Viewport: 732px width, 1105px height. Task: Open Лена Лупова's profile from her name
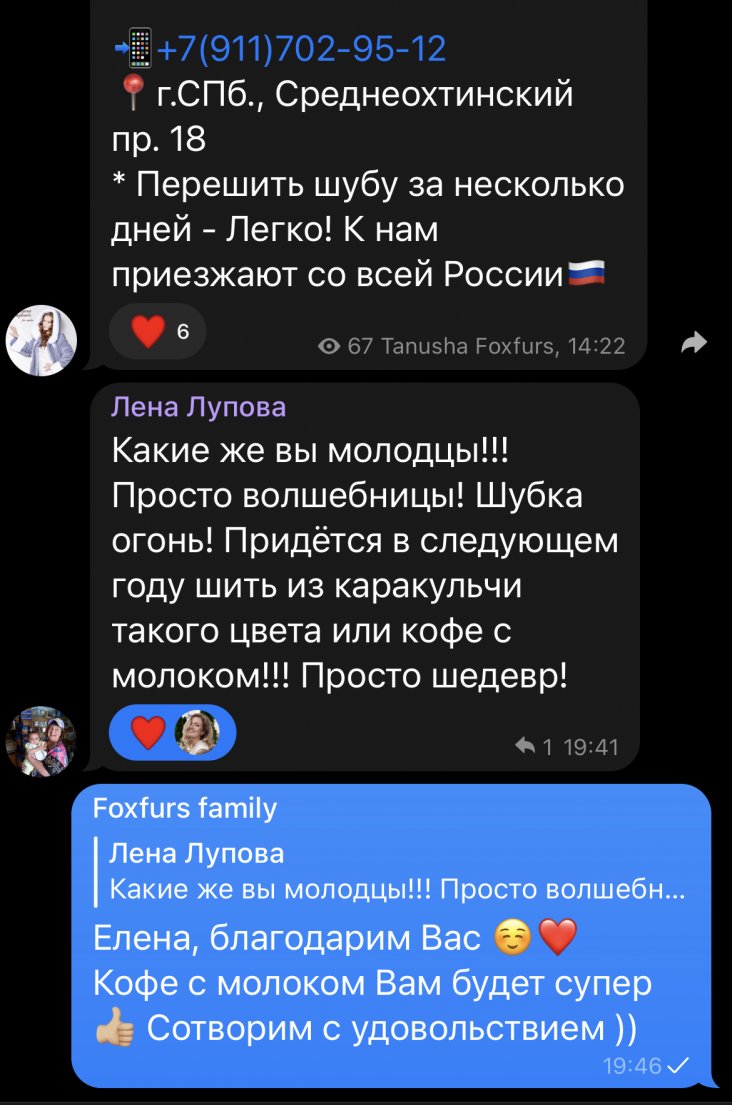coord(198,406)
